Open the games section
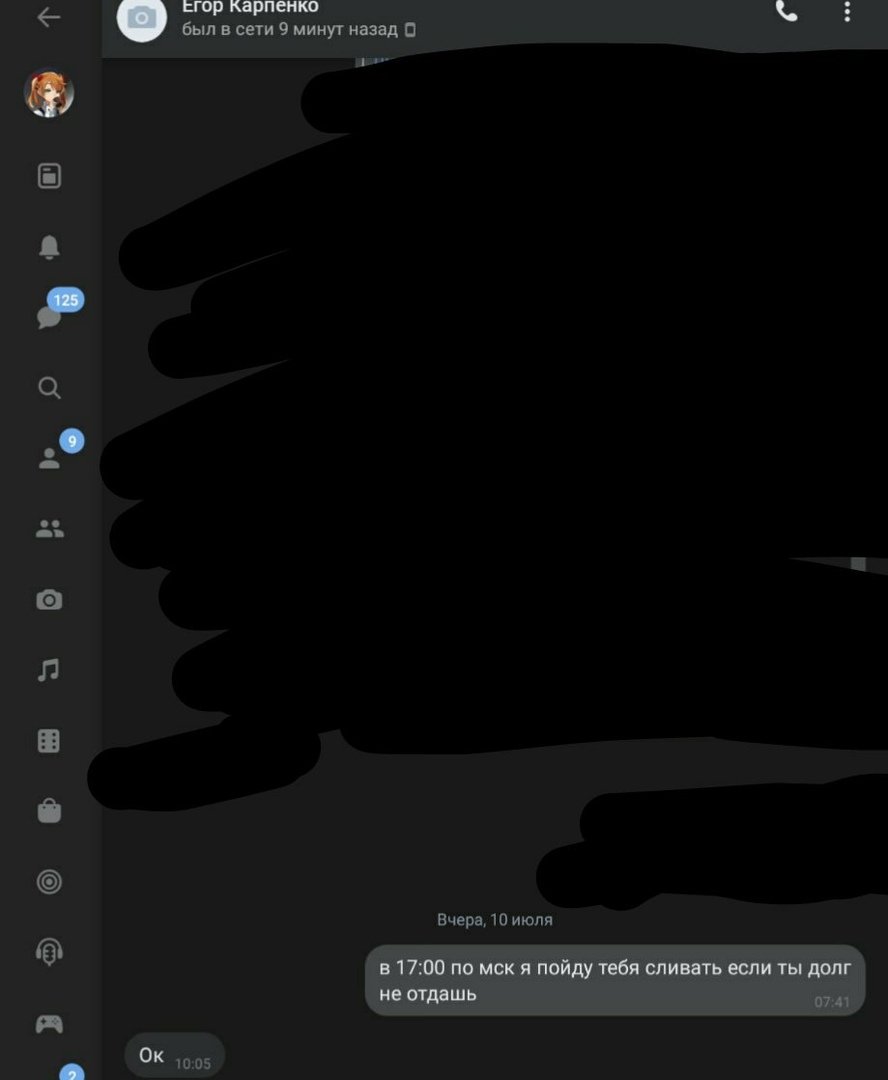888x1080 pixels. point(49,1023)
